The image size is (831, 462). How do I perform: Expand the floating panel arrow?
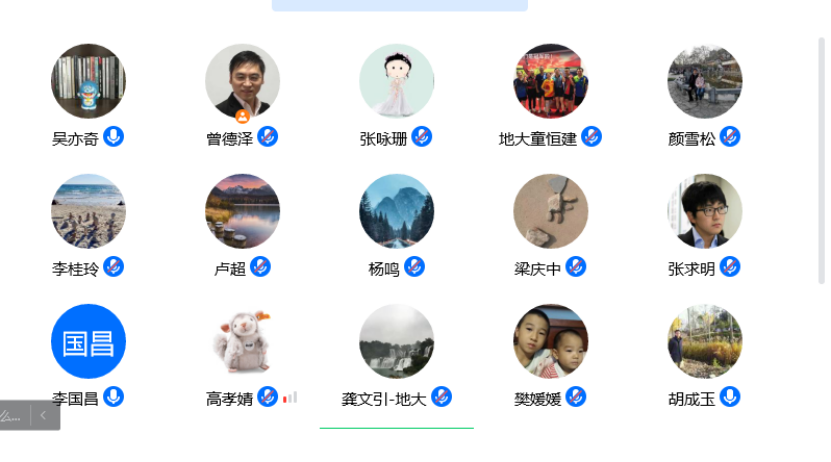[x=44, y=415]
